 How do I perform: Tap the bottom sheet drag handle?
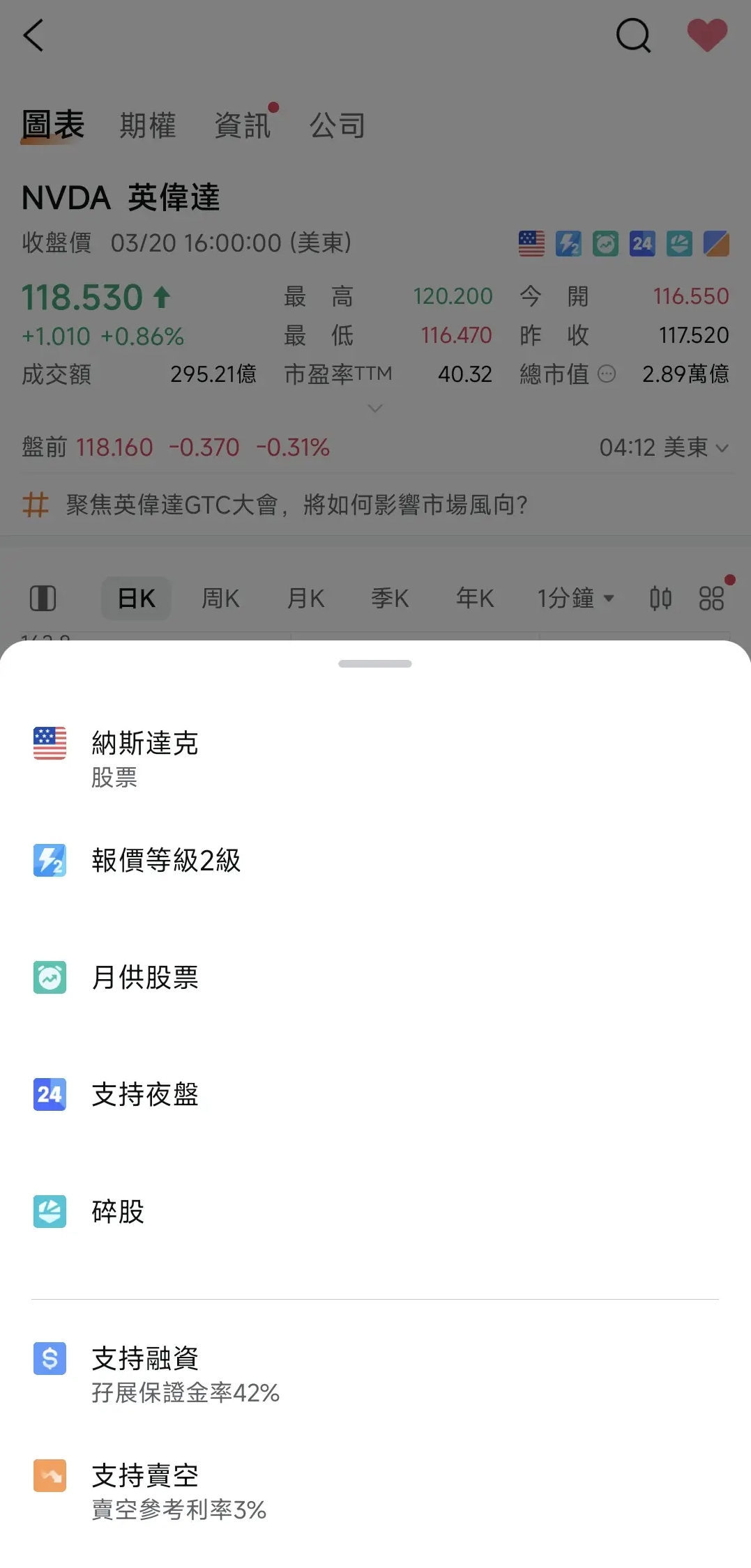375,663
